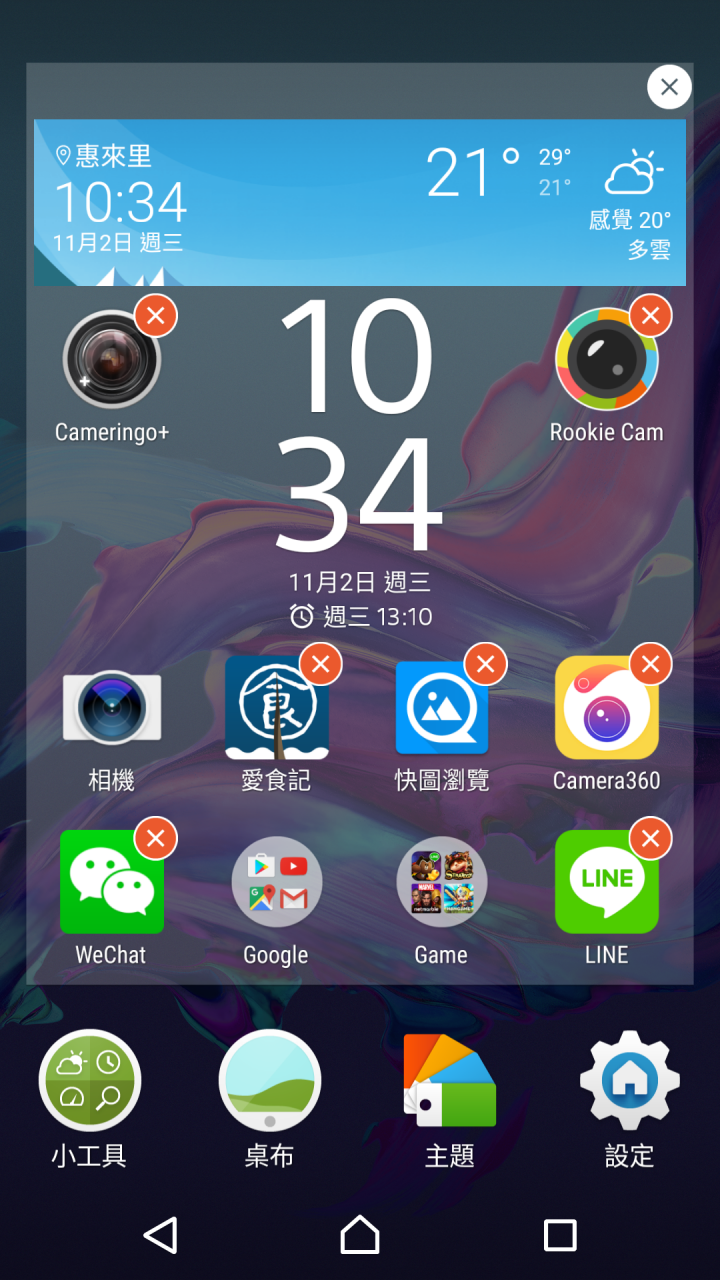Return to home via the home button

coord(360,1235)
